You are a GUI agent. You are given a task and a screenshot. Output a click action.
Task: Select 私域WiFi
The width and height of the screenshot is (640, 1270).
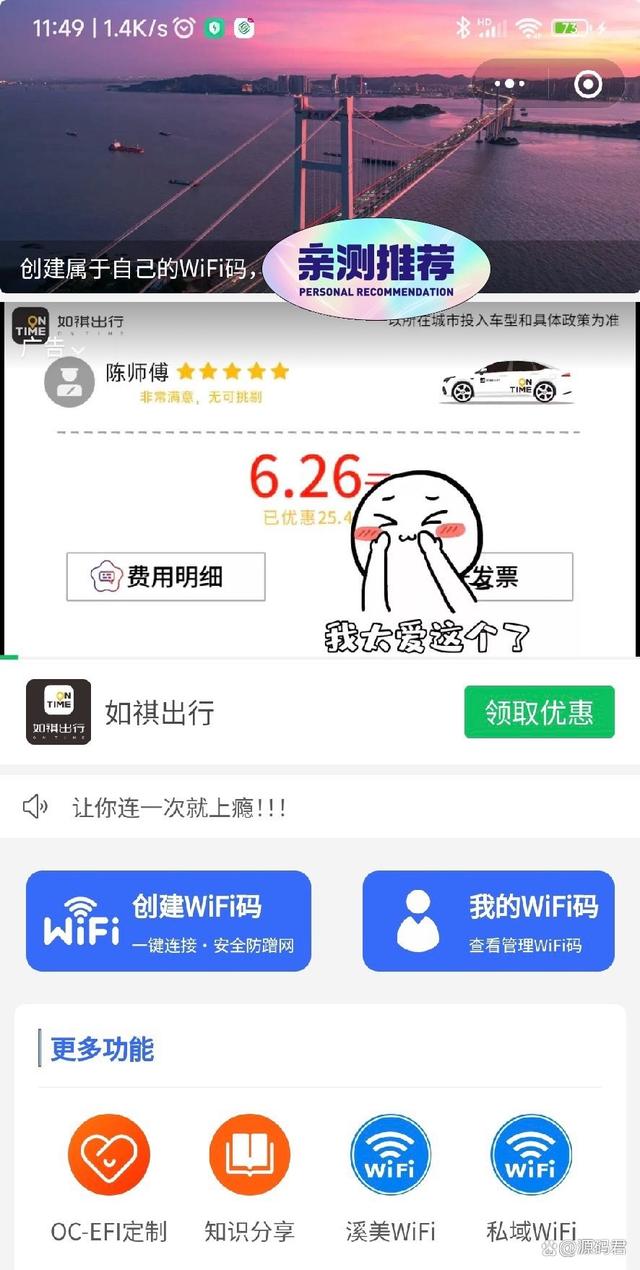(x=531, y=1178)
